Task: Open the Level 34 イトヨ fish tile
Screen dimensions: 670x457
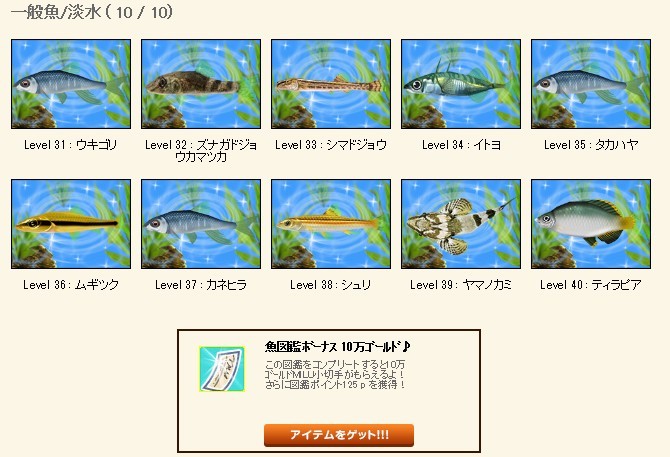Action: (461, 84)
